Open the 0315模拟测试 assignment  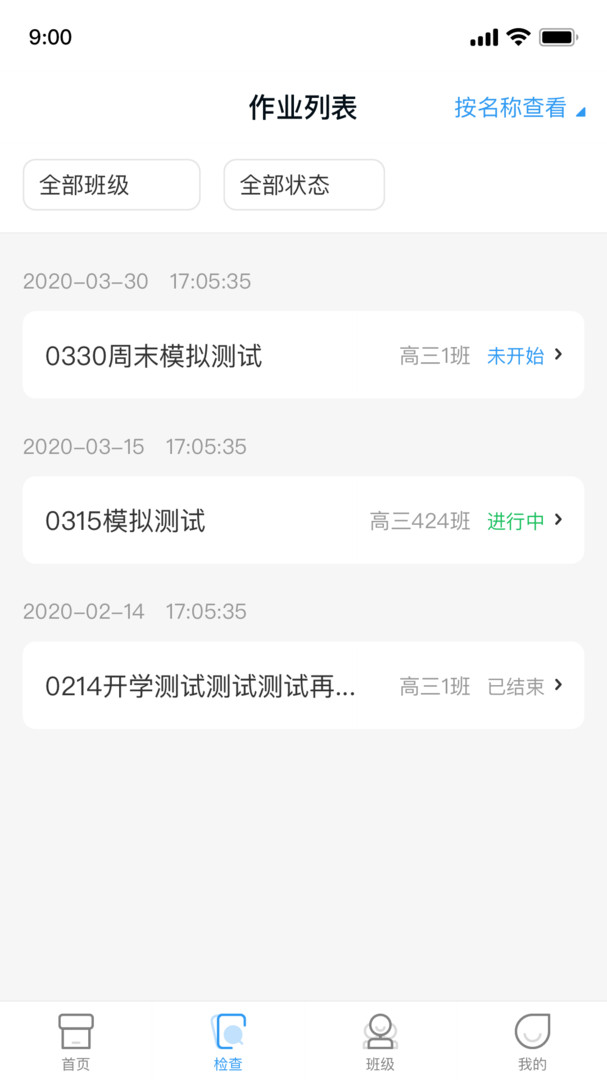pos(303,520)
